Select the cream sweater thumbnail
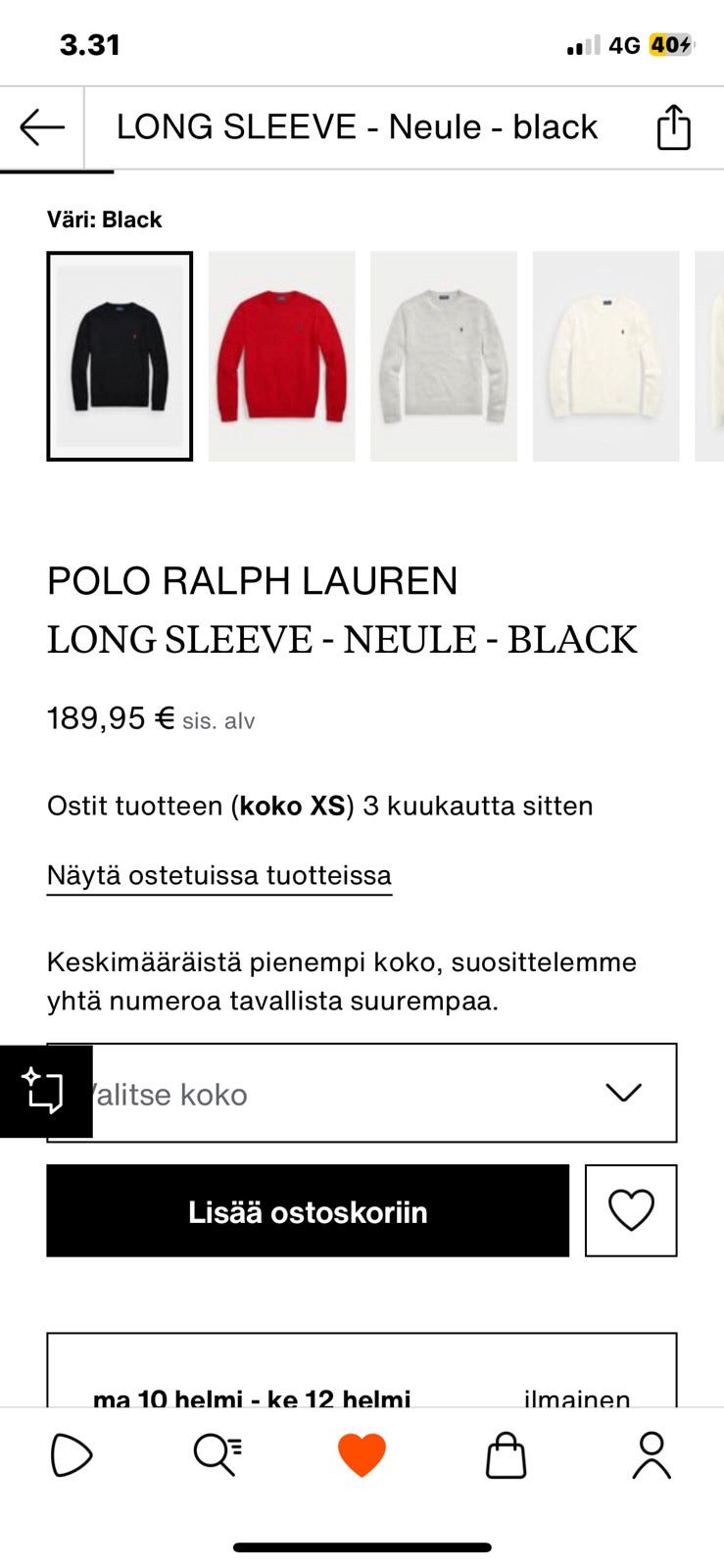Screen dimensions: 724x1568 tap(605, 357)
